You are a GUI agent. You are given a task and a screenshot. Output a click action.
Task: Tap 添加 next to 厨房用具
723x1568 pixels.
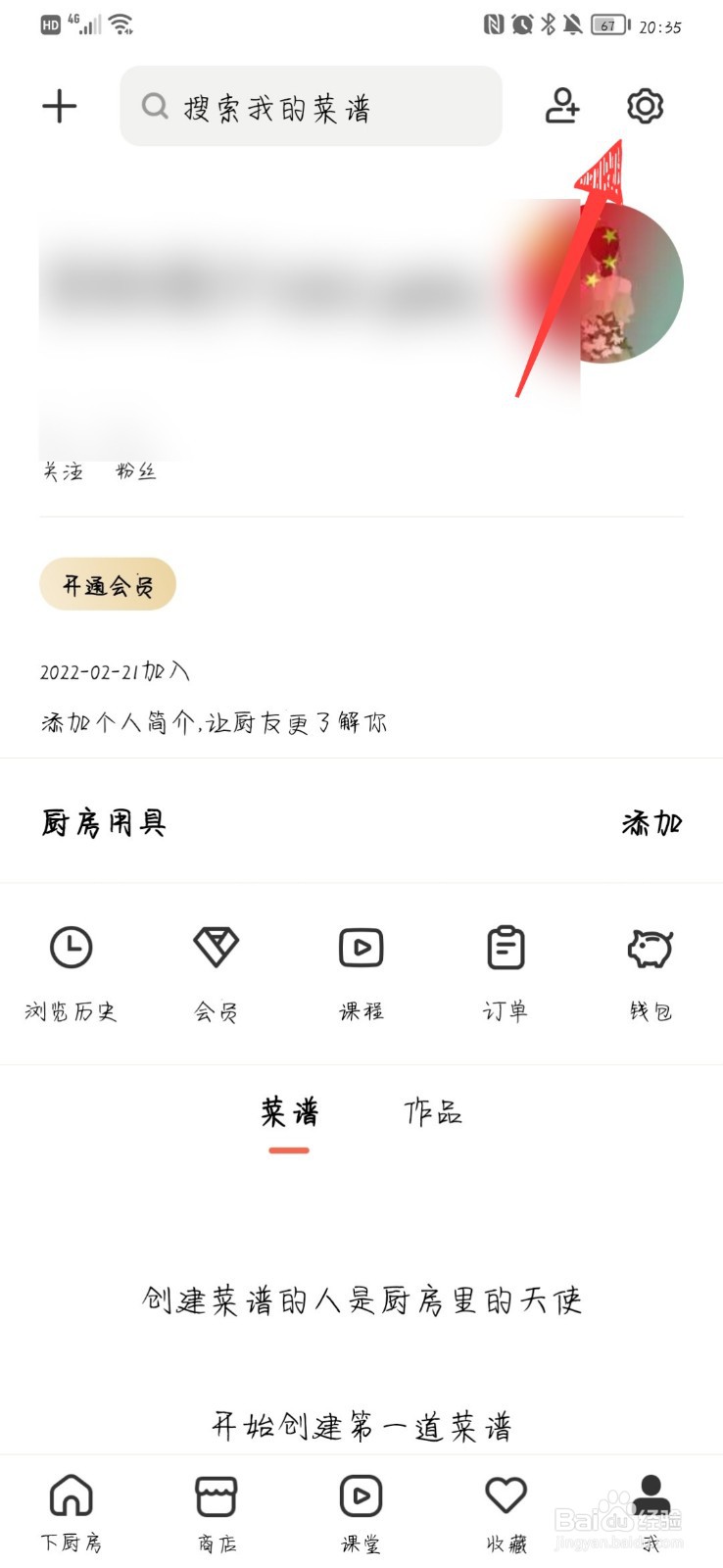[x=651, y=823]
